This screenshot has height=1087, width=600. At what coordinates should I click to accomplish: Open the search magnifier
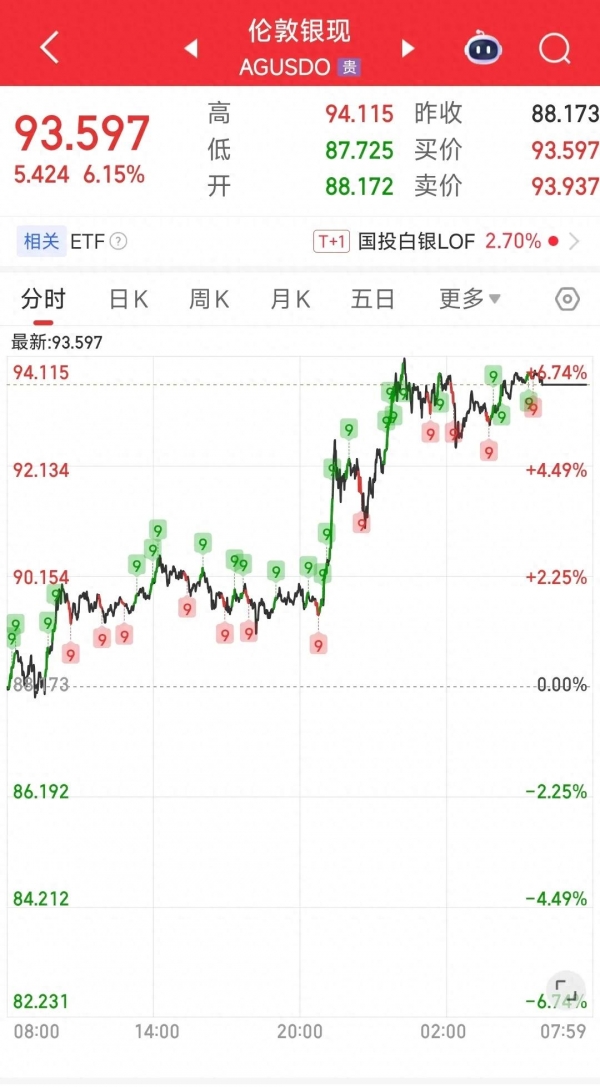pos(553,48)
